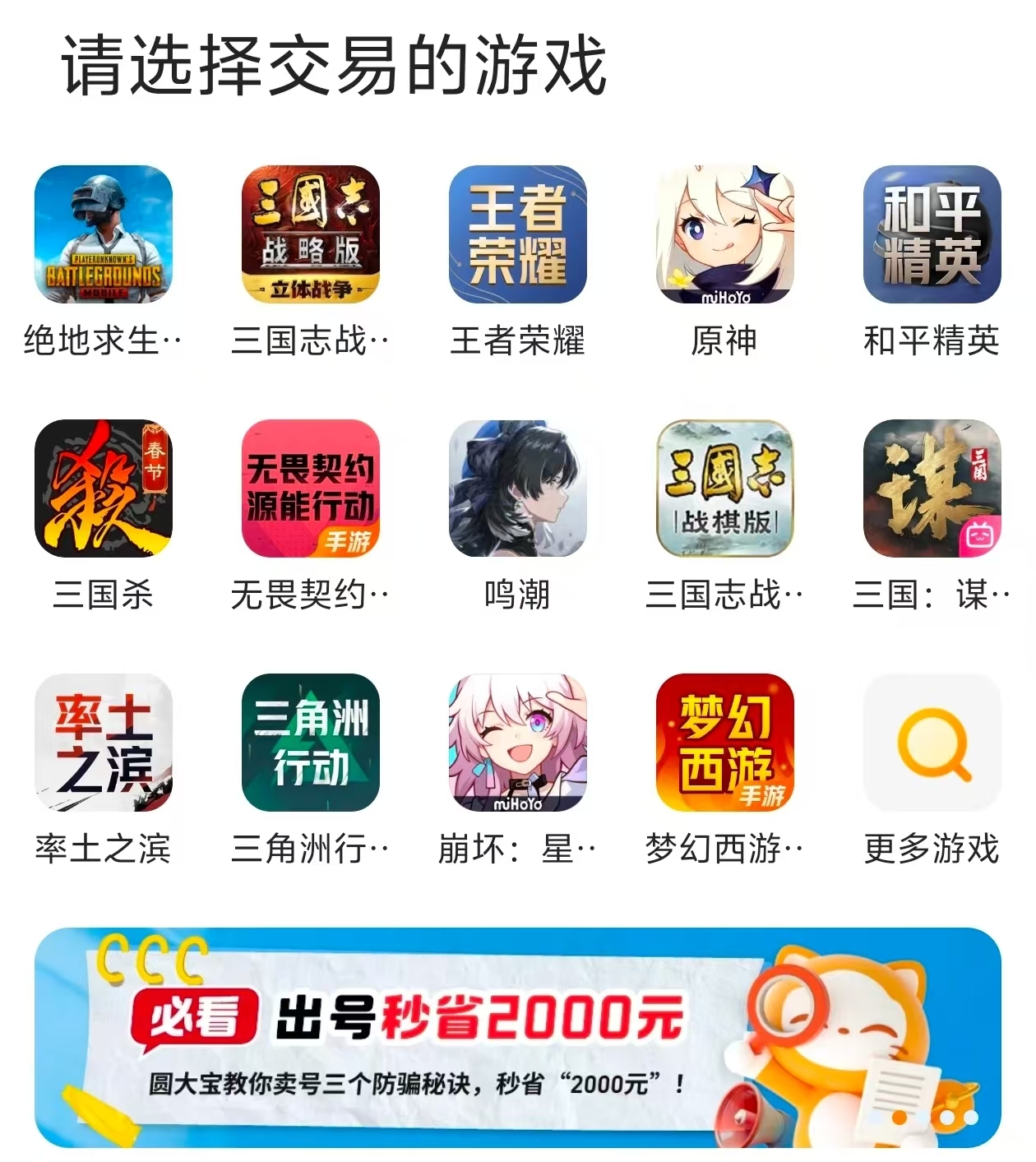Pick 和平精英 from the game grid
The width and height of the screenshot is (1036, 1162).
click(x=932, y=234)
